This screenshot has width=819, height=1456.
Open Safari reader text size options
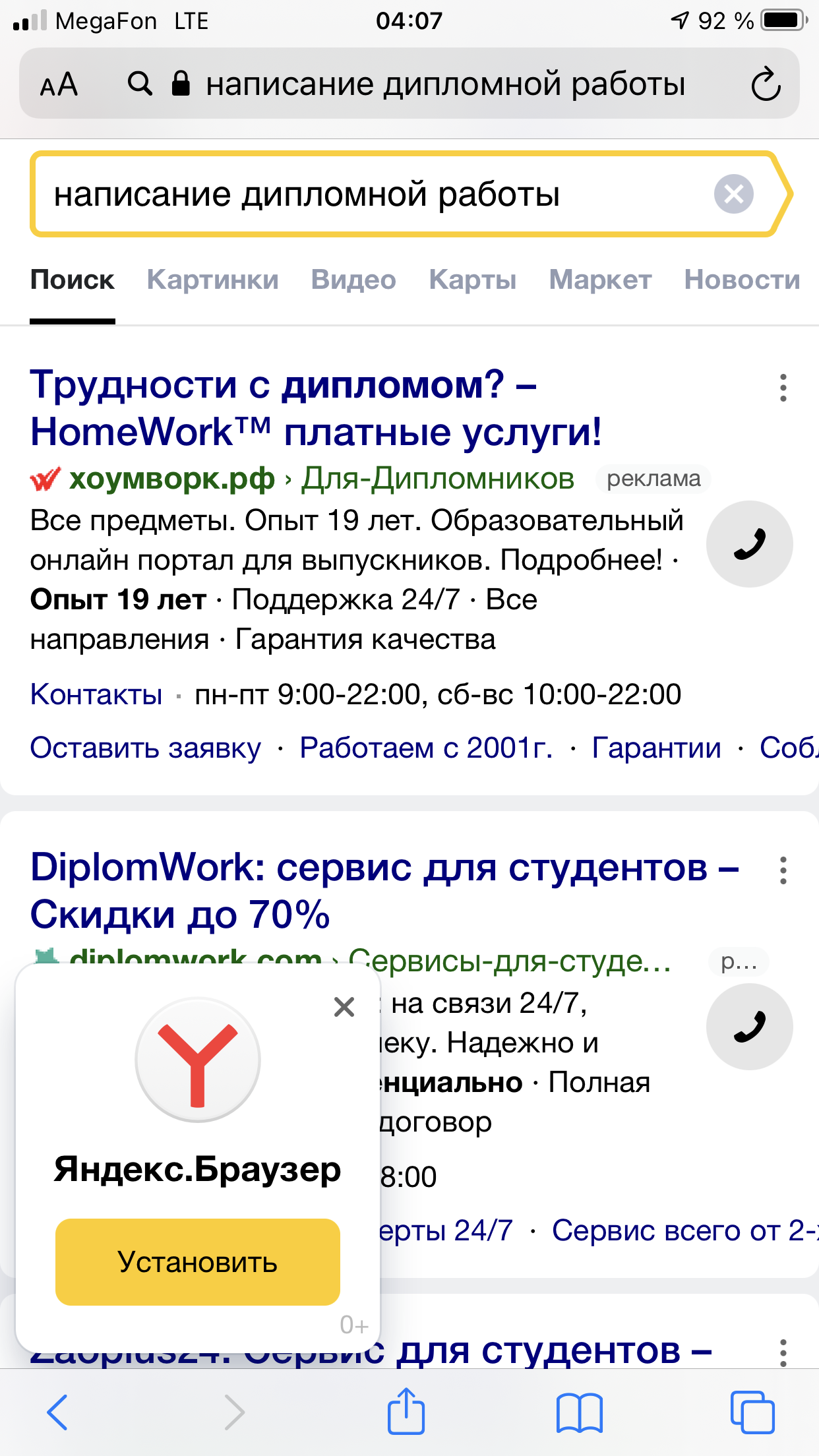pyautogui.click(x=59, y=84)
